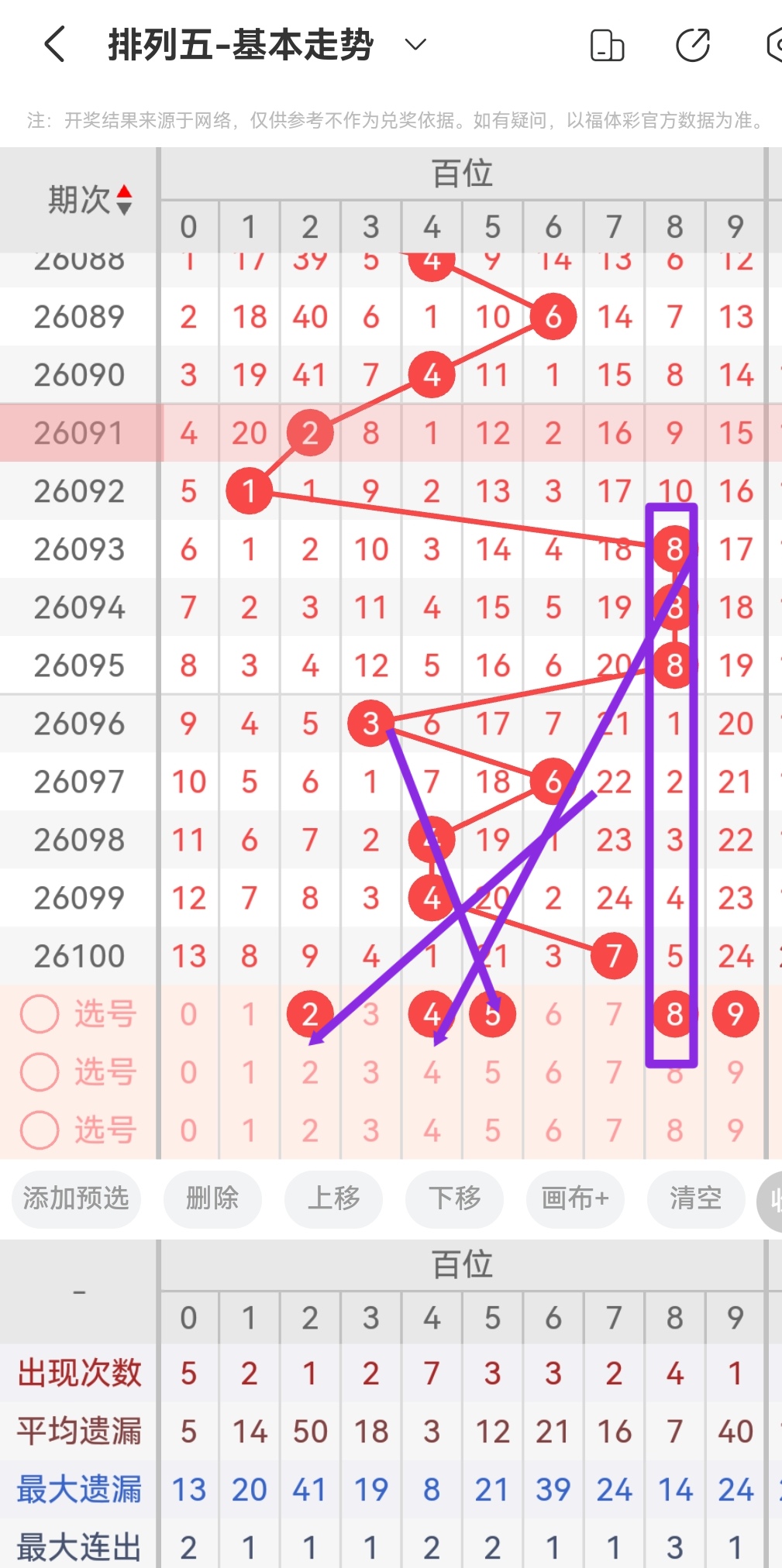Tap the 下移 button
The image size is (782, 1568).
pyautogui.click(x=454, y=1199)
